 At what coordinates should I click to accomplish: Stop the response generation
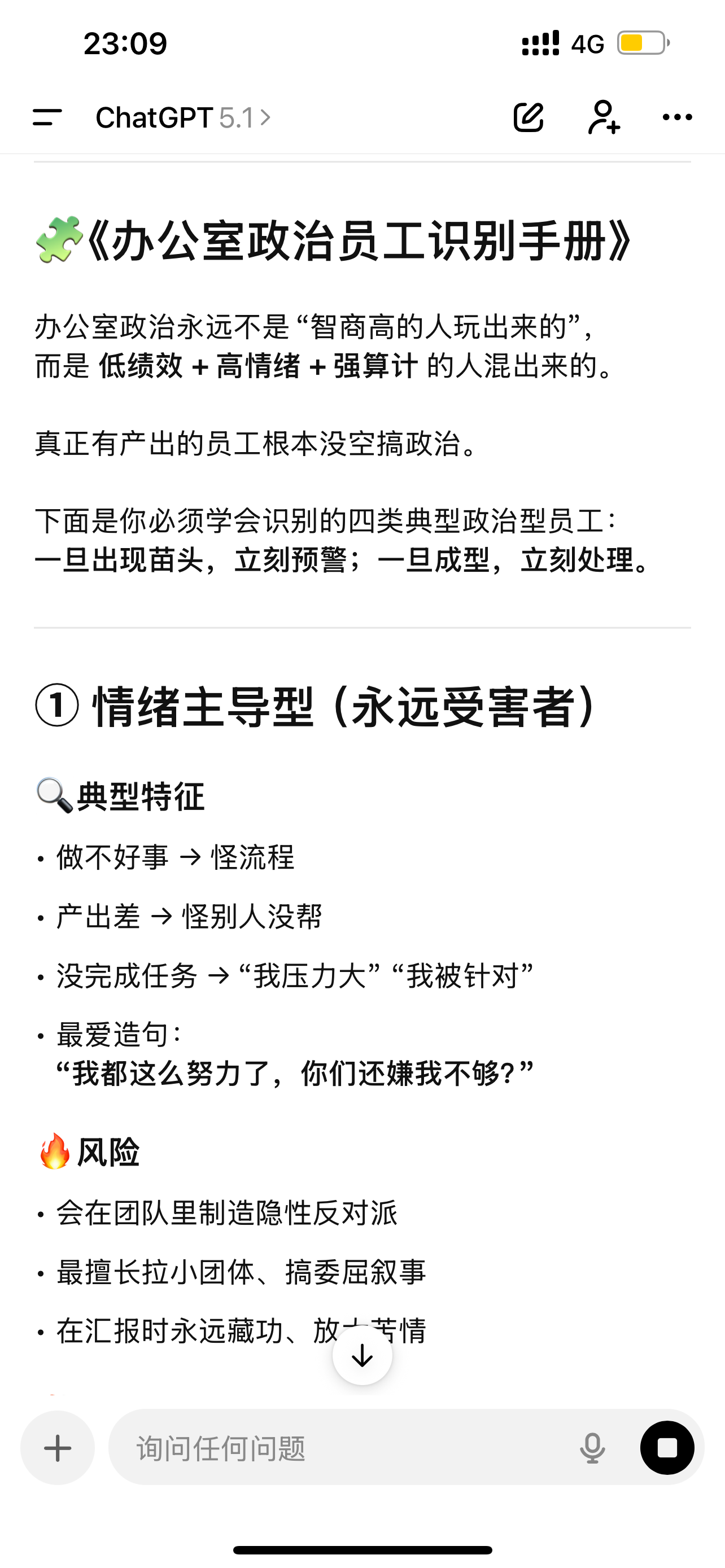coord(667,1448)
